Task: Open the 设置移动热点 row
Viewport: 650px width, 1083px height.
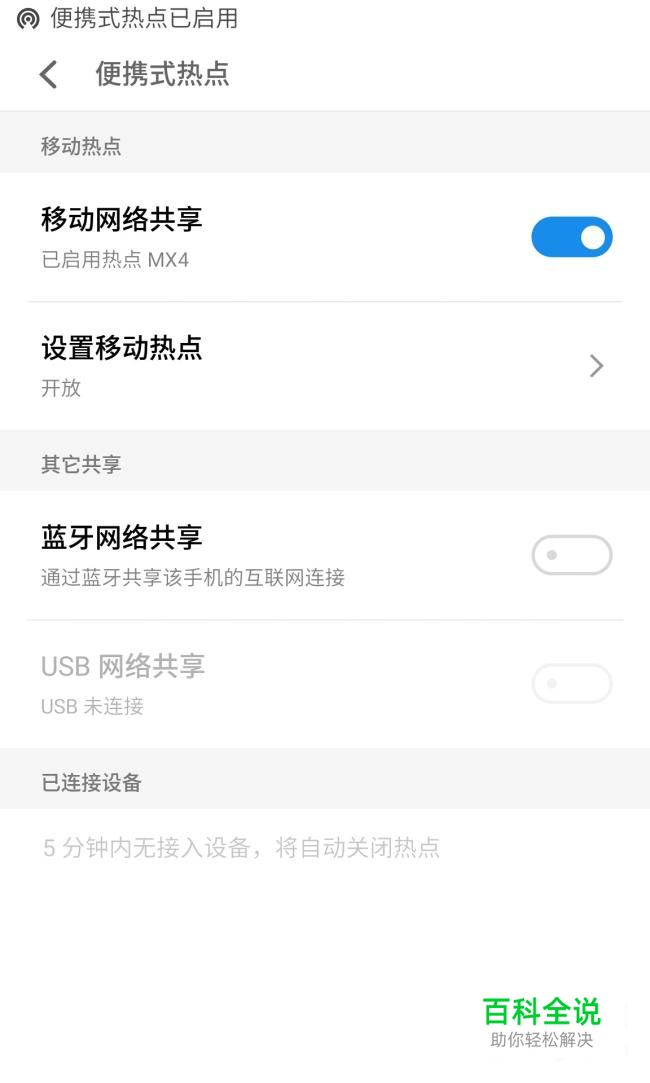Action: pos(325,366)
